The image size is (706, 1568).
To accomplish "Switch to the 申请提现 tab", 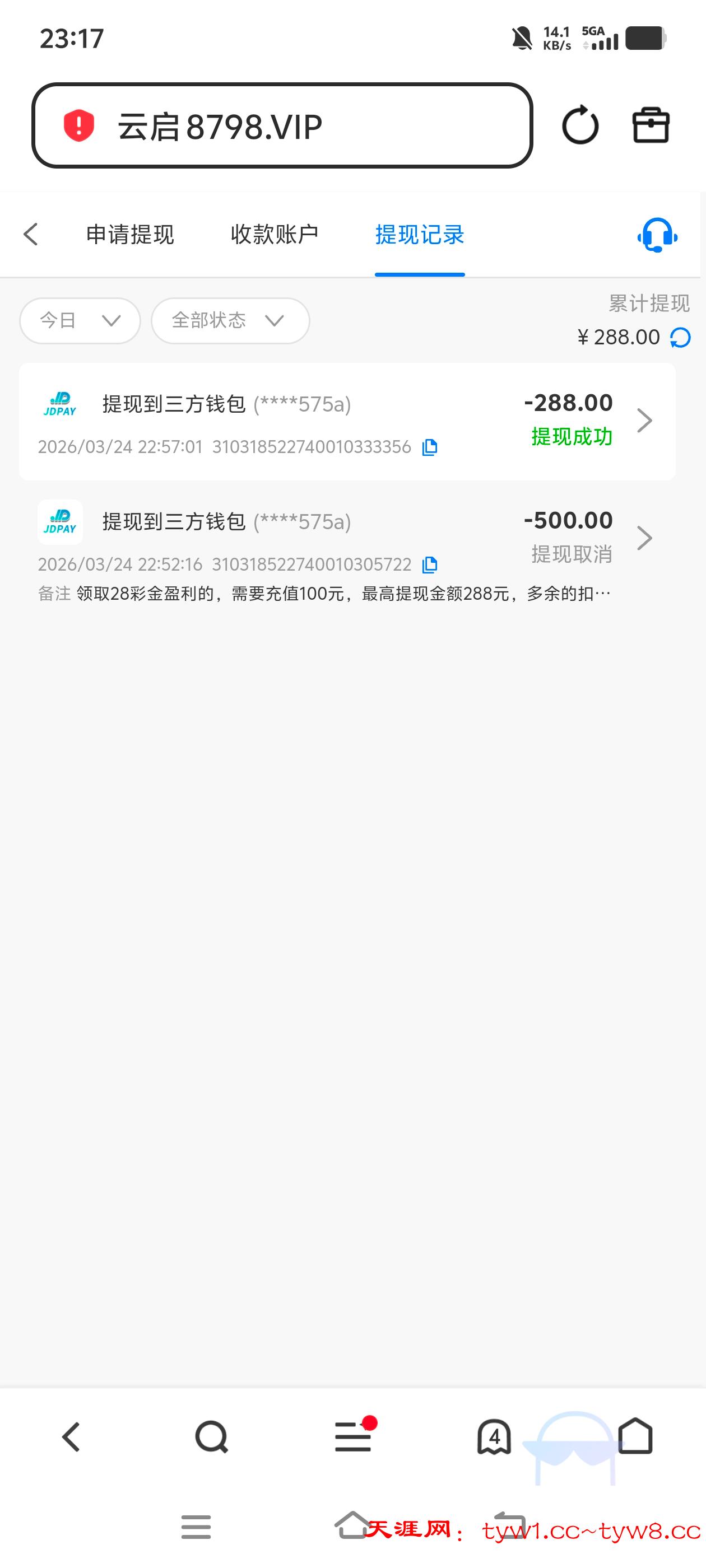I will tap(130, 234).
